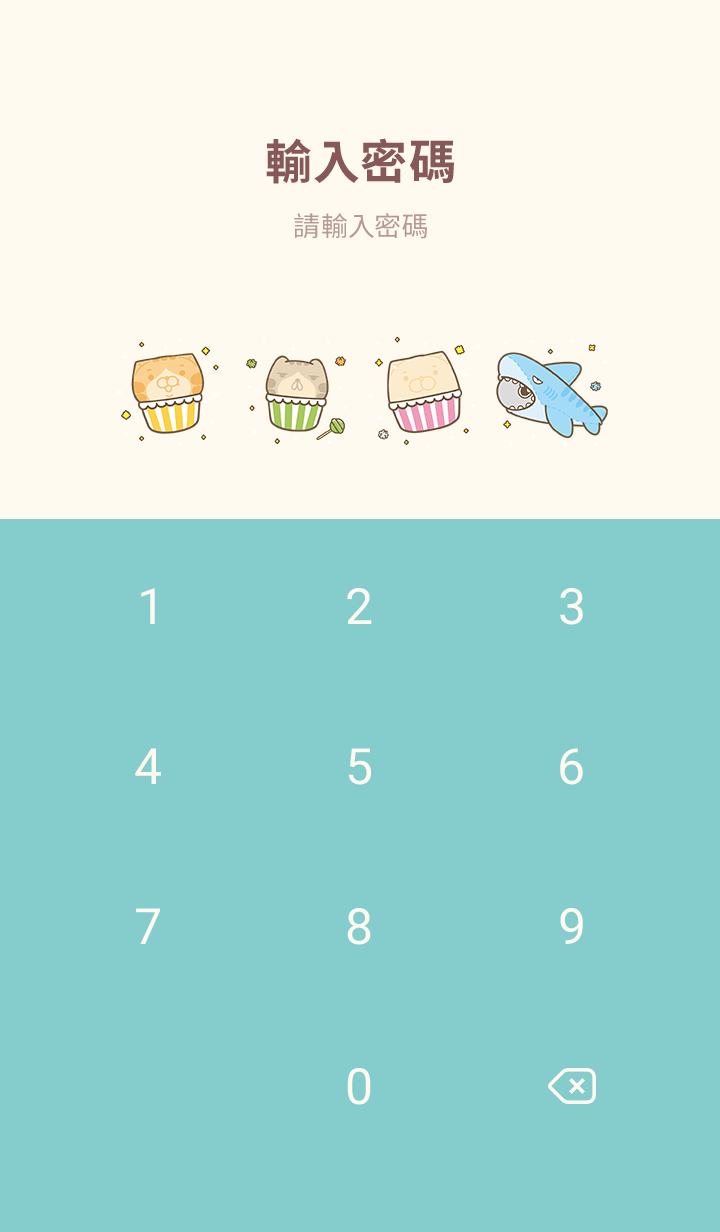720x1232 pixels.
Task: Tap number 2 on the passcode pad
Action: tap(359, 607)
